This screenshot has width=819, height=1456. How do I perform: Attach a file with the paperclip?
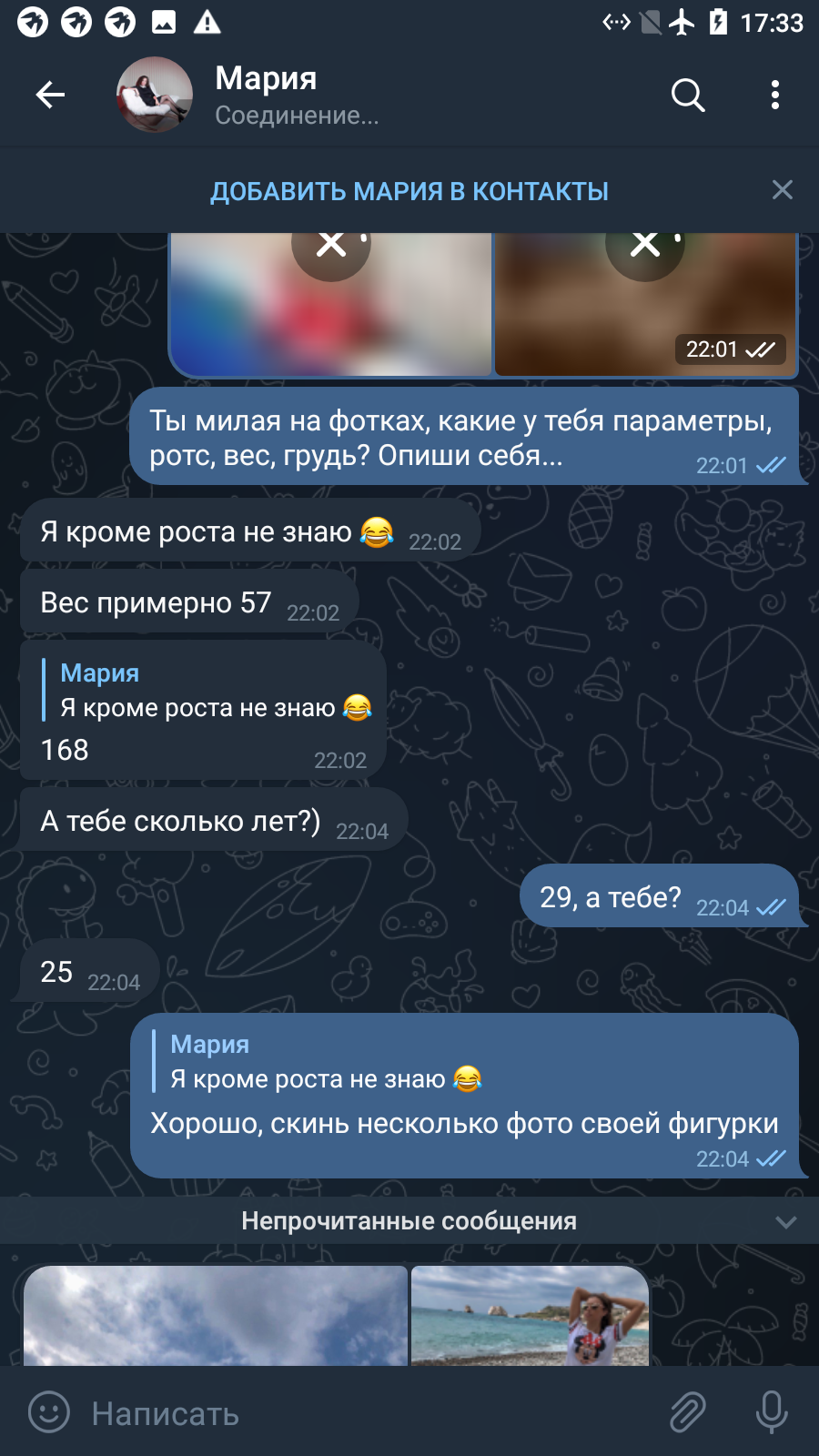coord(688,1412)
